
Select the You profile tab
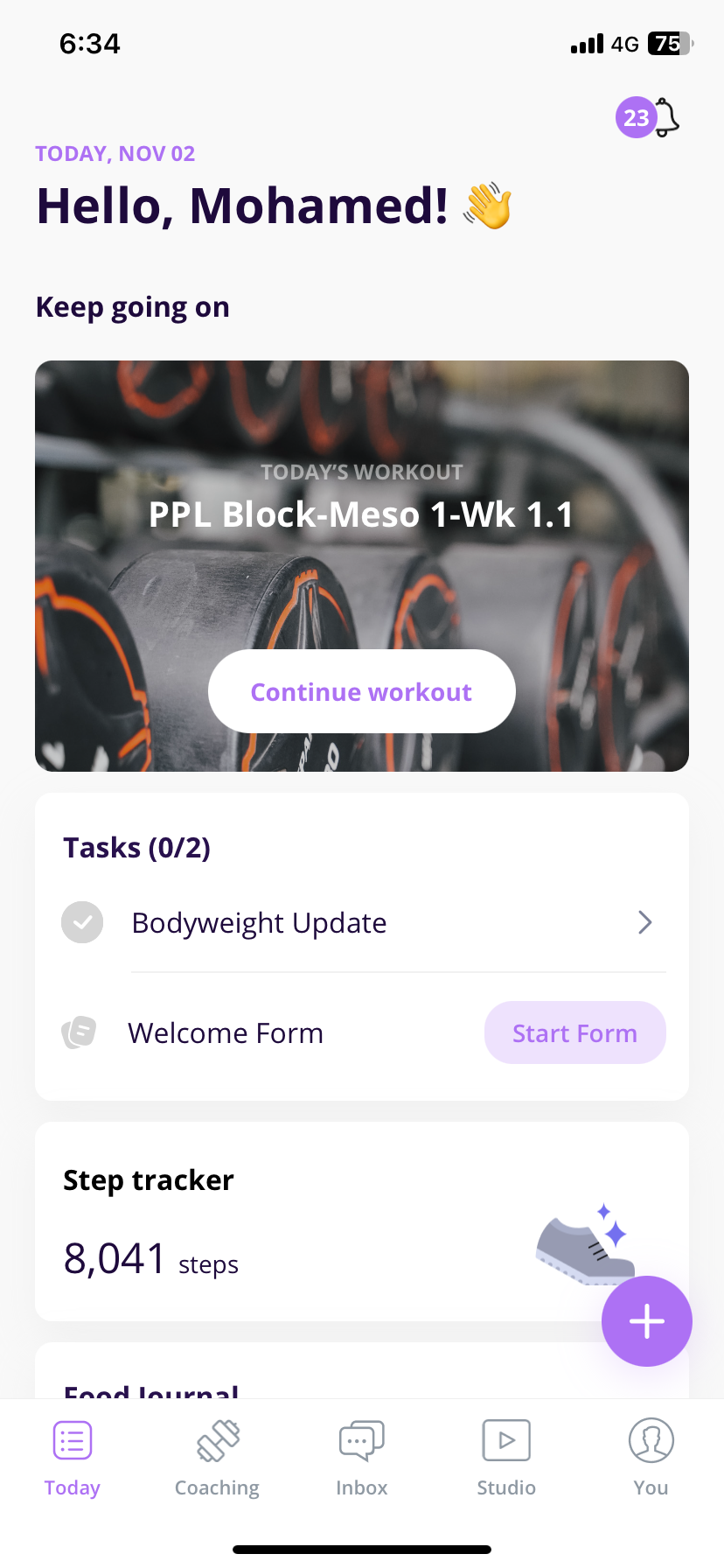[651, 1458]
